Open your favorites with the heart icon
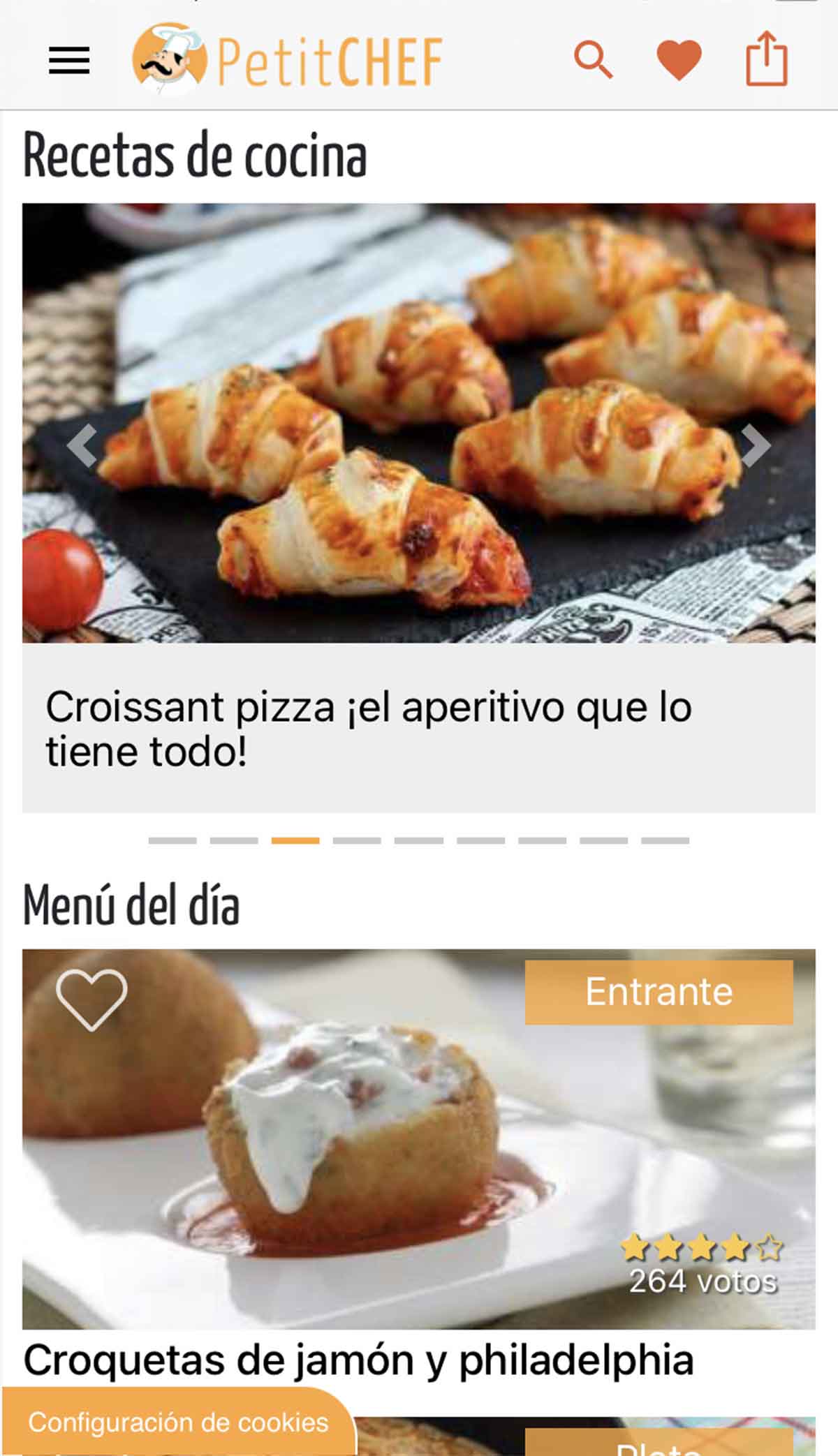The height and width of the screenshot is (1456, 838). (679, 59)
